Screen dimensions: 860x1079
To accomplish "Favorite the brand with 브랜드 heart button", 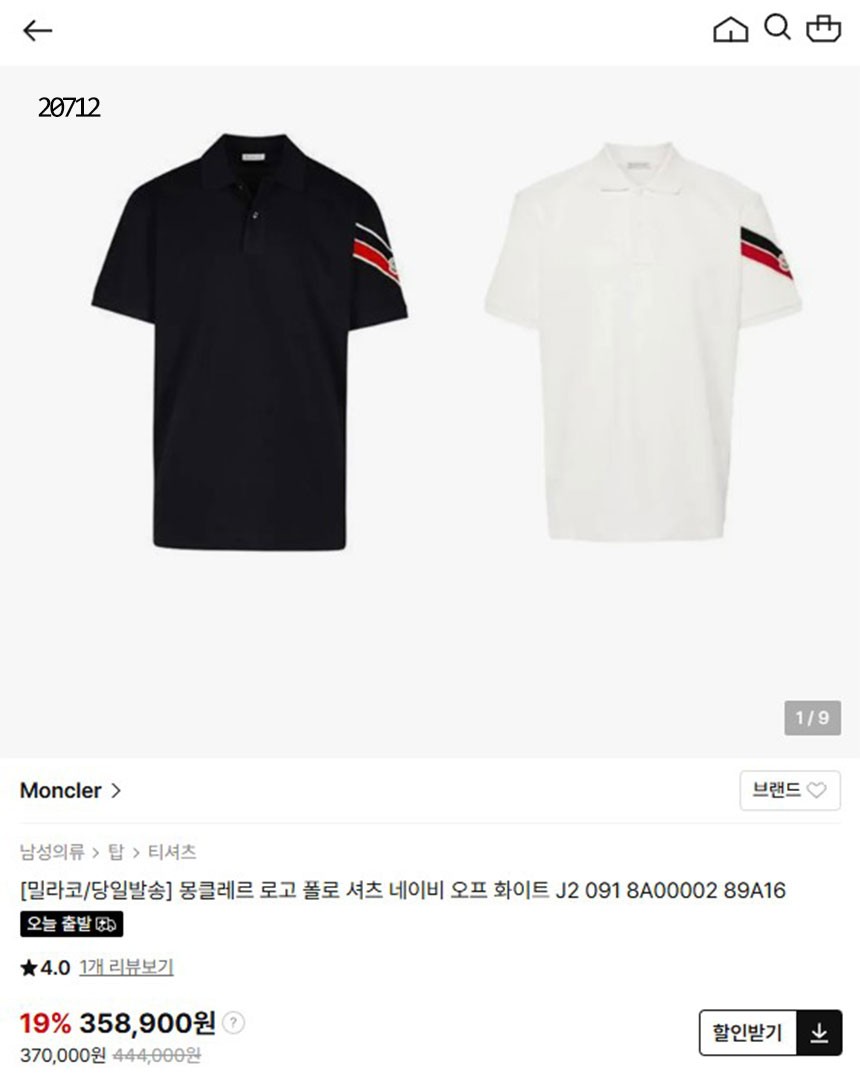I will [x=789, y=790].
